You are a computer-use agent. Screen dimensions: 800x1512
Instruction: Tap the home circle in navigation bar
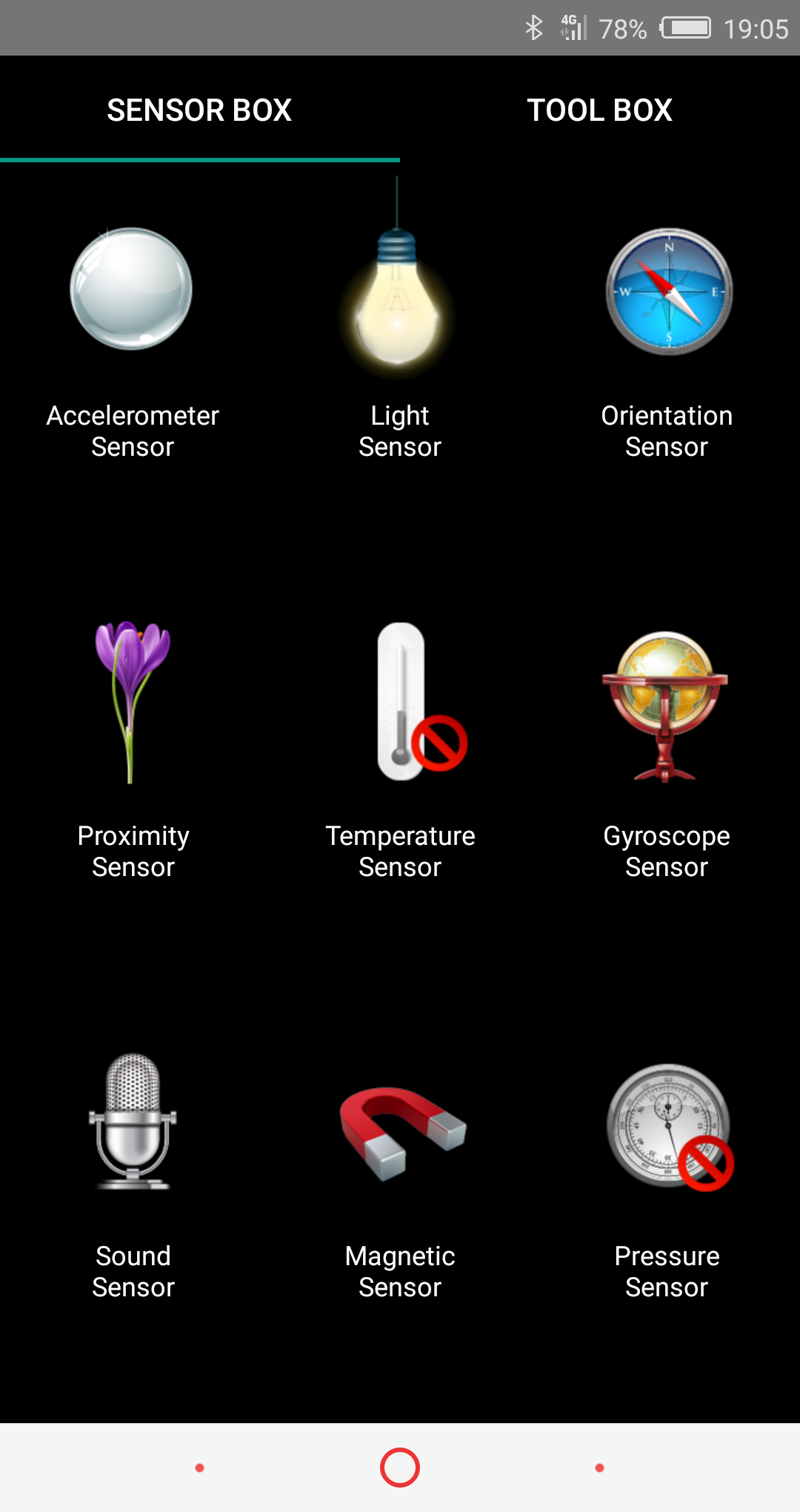pyautogui.click(x=400, y=1468)
